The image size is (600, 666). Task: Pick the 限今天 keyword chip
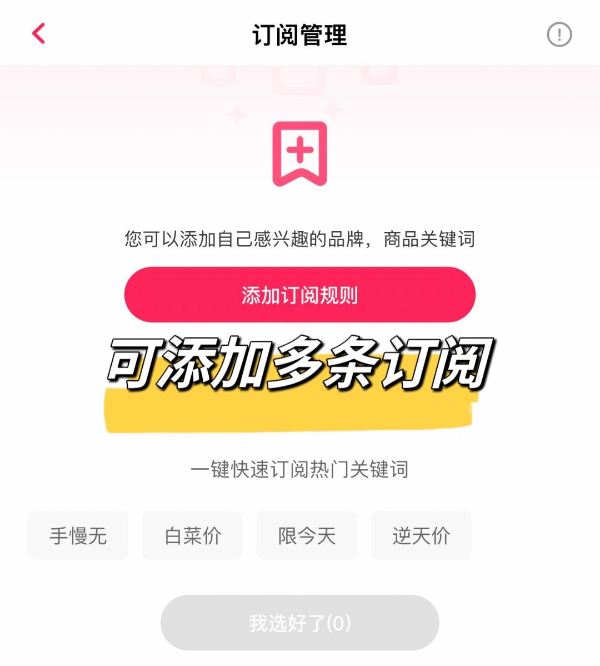click(307, 535)
